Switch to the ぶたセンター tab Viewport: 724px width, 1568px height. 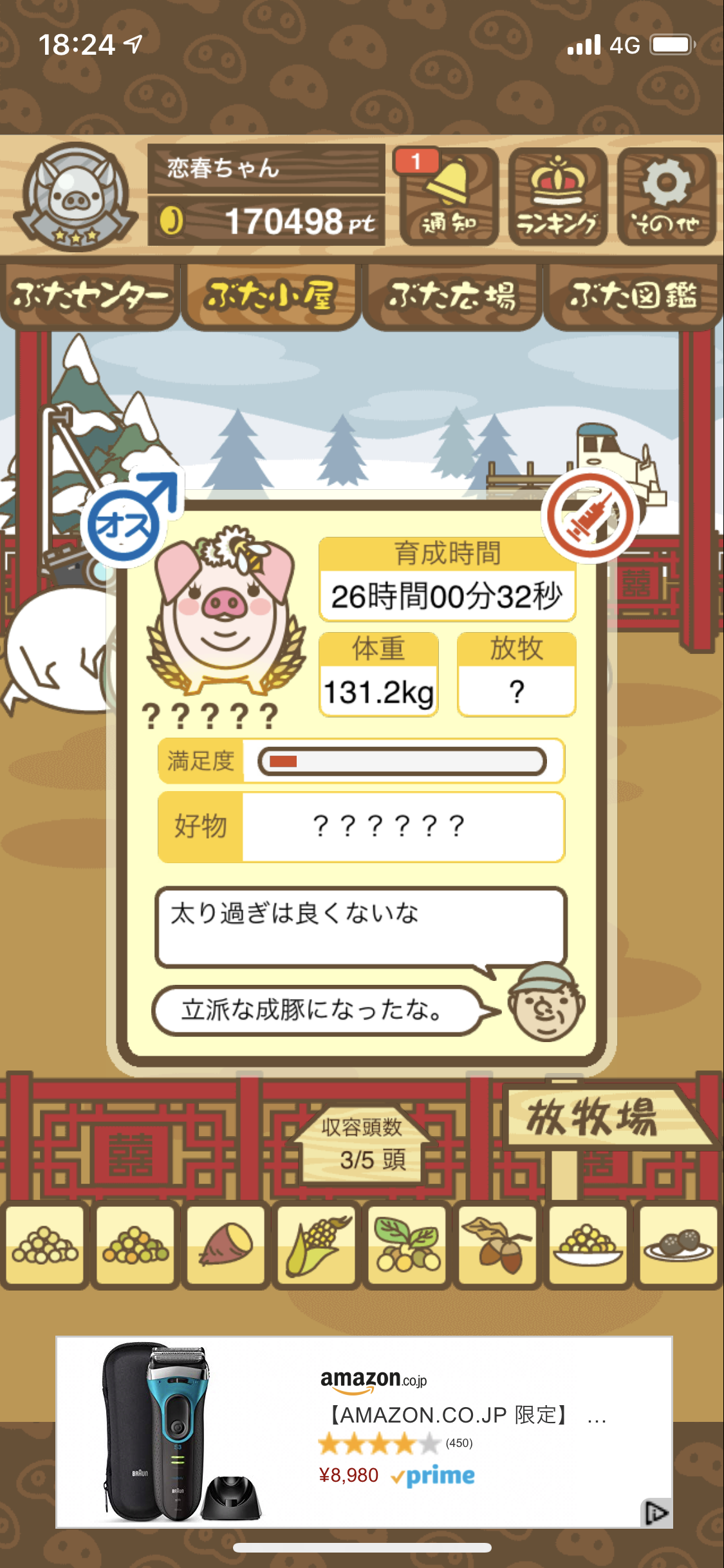89,297
